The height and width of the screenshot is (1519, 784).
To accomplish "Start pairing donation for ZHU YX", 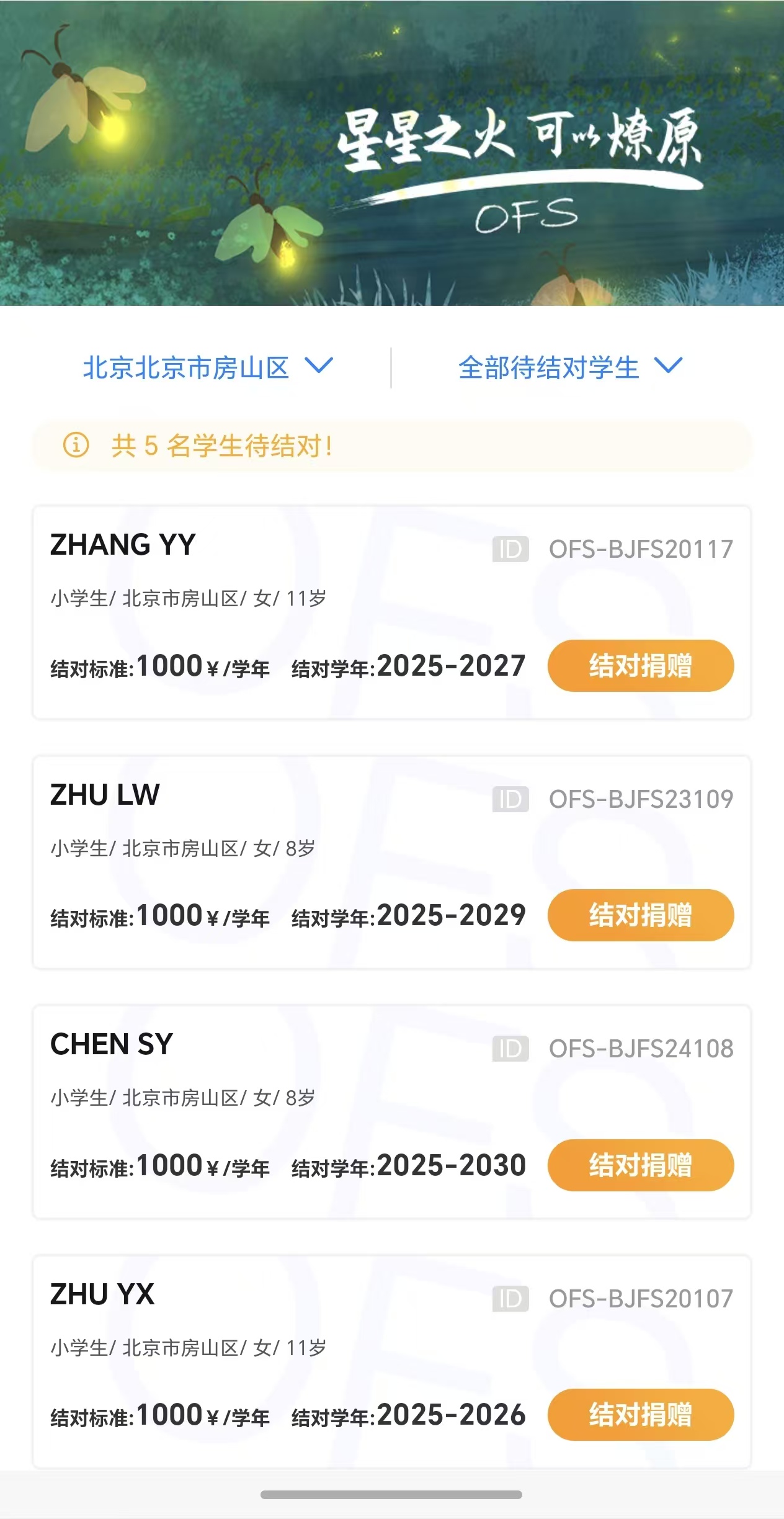I will 640,1415.
